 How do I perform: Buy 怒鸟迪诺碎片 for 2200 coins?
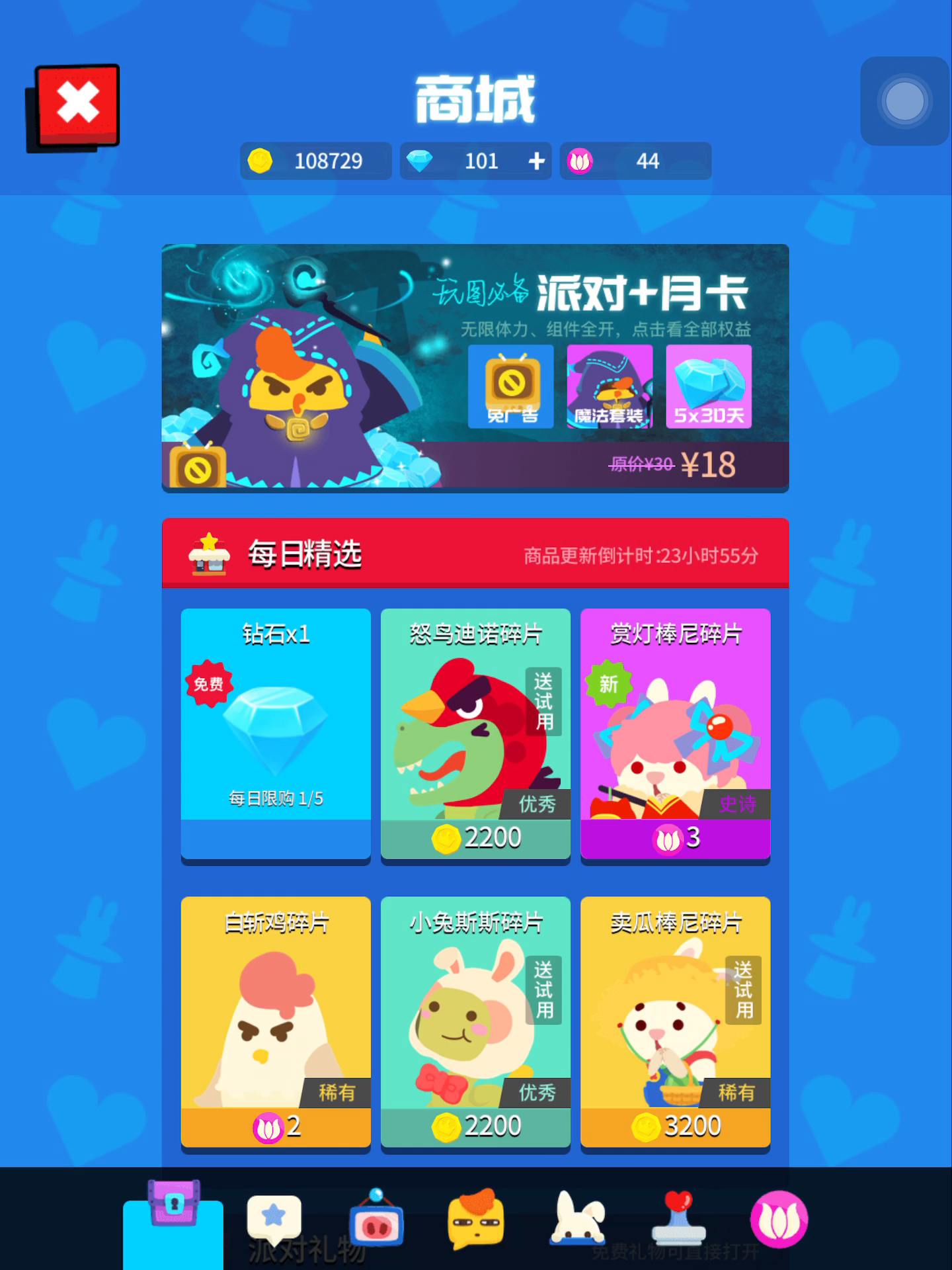pyautogui.click(x=475, y=837)
